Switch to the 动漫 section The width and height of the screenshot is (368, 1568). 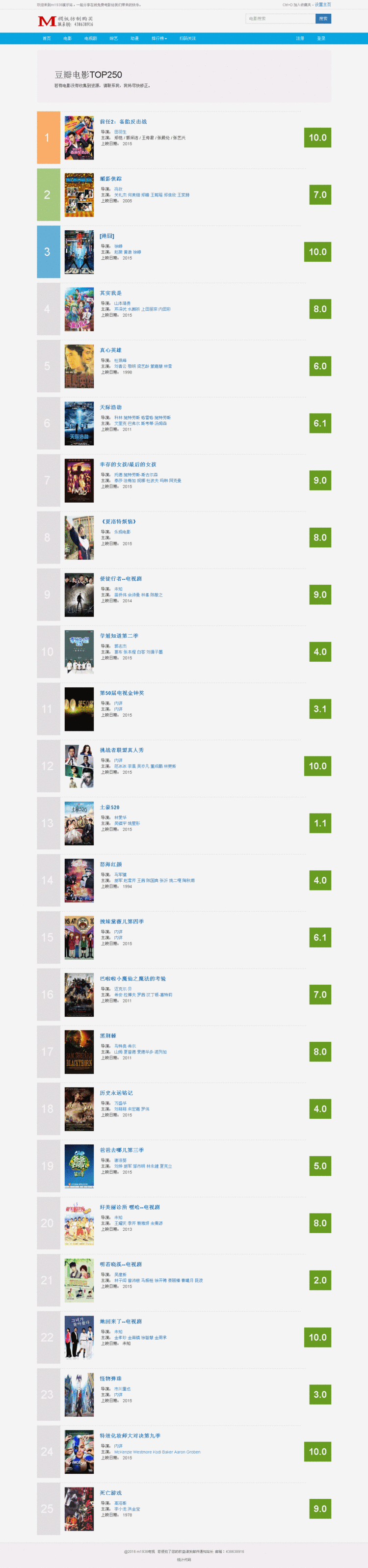pyautogui.click(x=134, y=38)
